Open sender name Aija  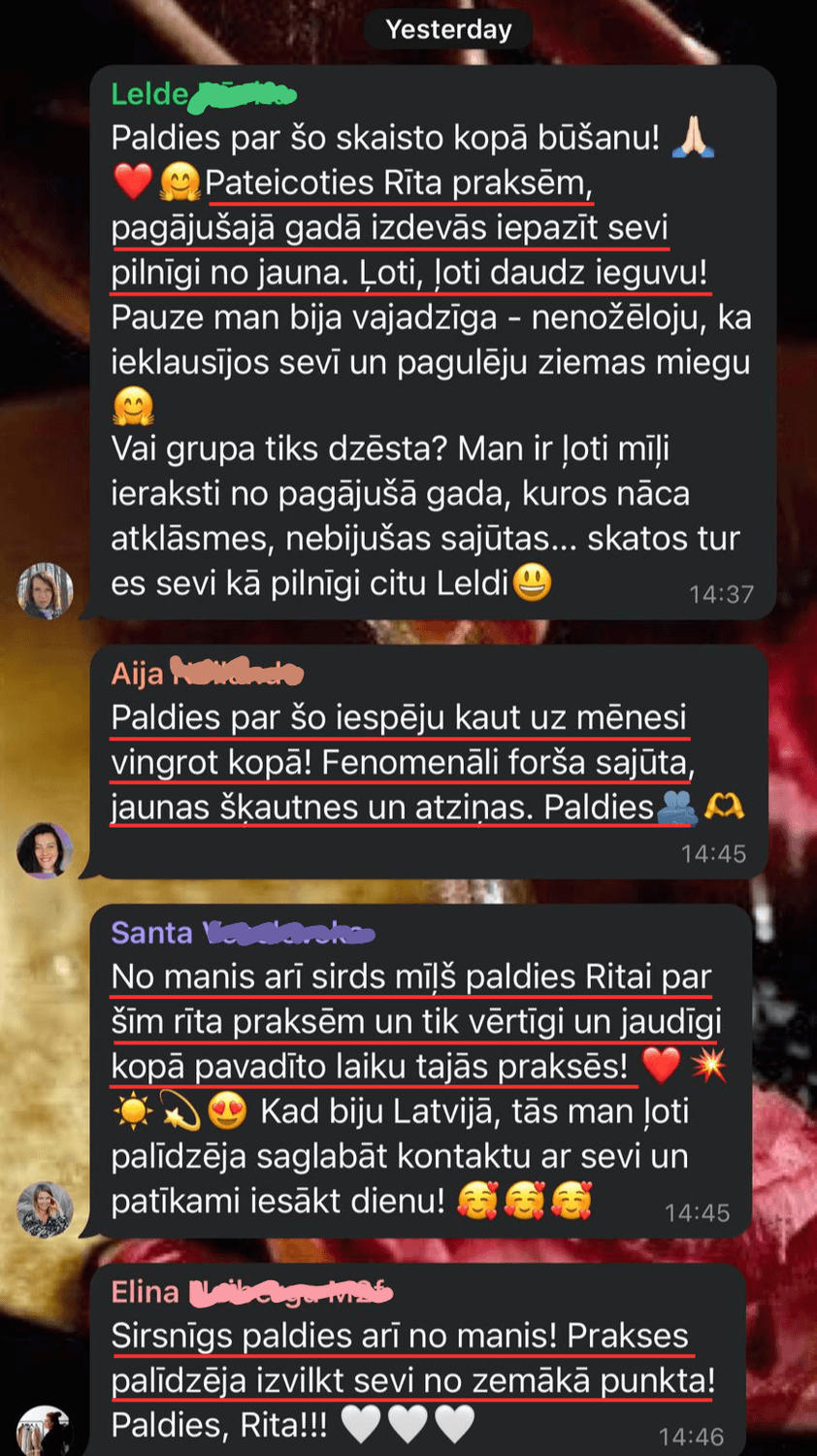(137, 673)
